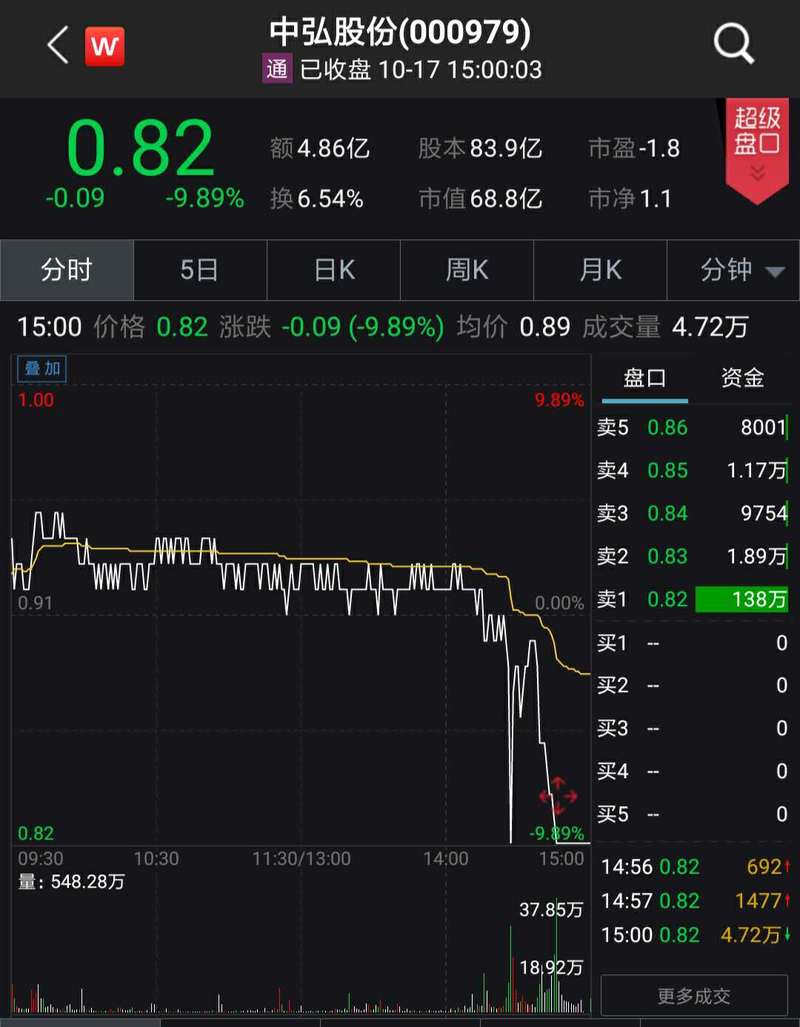This screenshot has width=800, height=1027.
Task: Open the search magnifier icon
Action: (733, 45)
